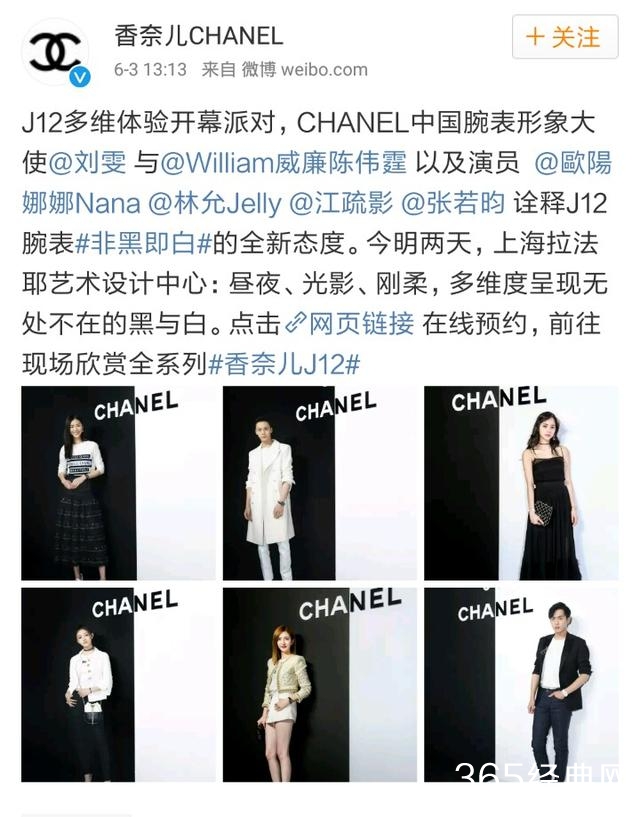Open the 香奈儿CHANEL profile avatar
640x817 pixels.
point(55,51)
